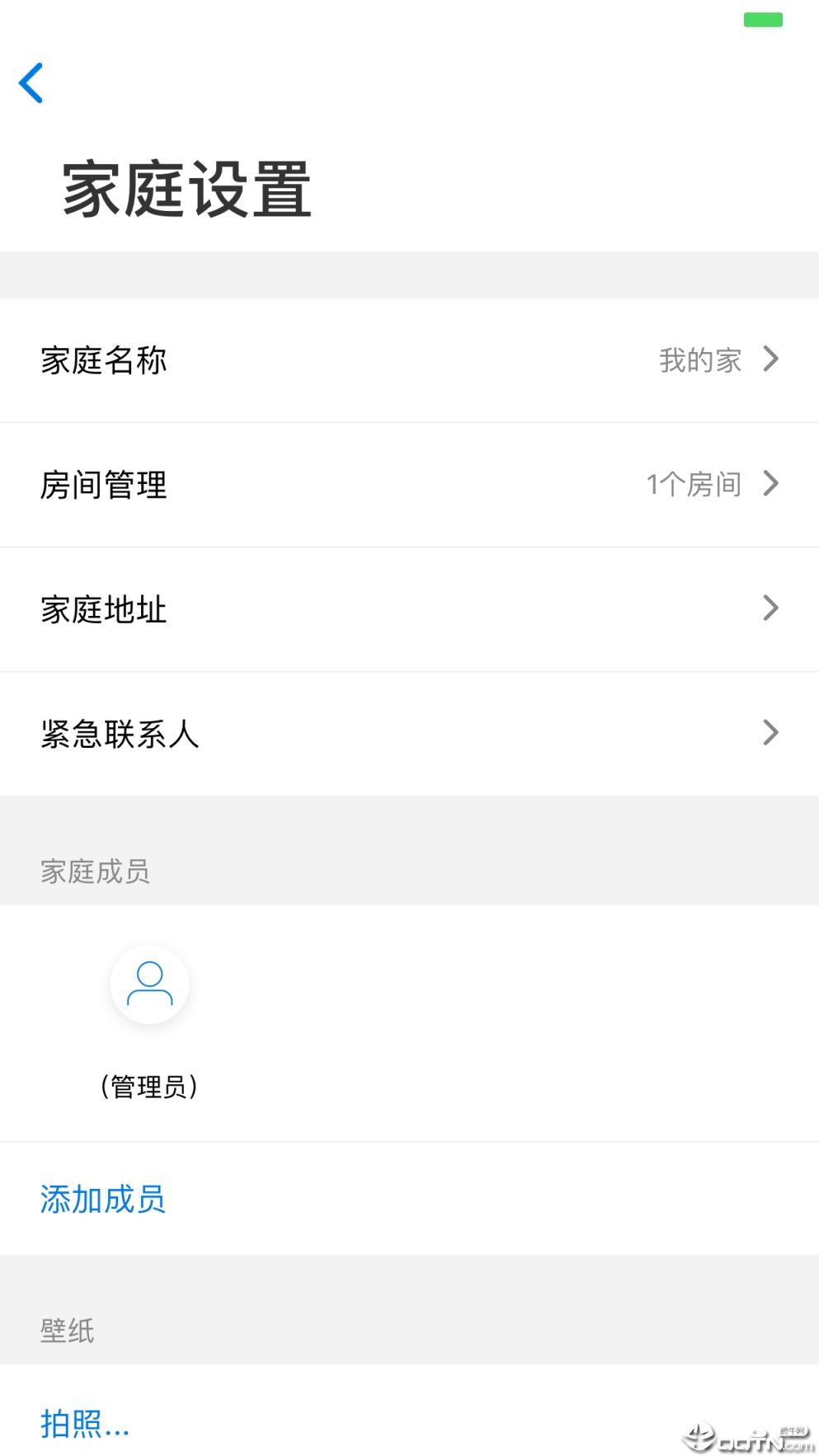The height and width of the screenshot is (1456, 819).
Task: Tap the (管理员) label under the avatar
Action: [149, 1086]
